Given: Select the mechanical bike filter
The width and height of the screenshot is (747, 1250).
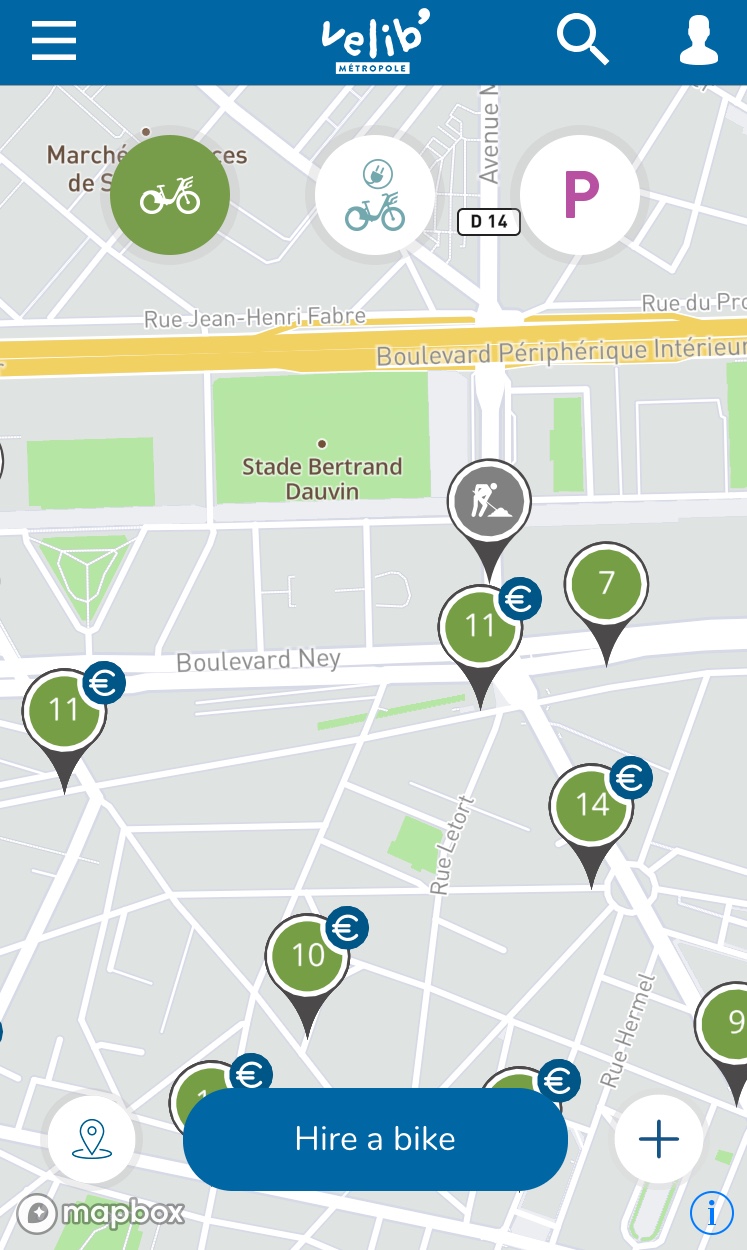Looking at the screenshot, I should 170,195.
